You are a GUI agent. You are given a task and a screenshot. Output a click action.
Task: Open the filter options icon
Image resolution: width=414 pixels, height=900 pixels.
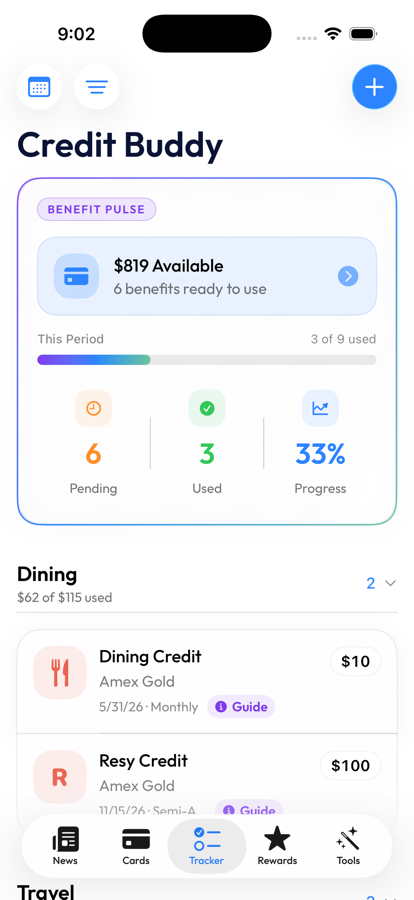pyautogui.click(x=96, y=87)
